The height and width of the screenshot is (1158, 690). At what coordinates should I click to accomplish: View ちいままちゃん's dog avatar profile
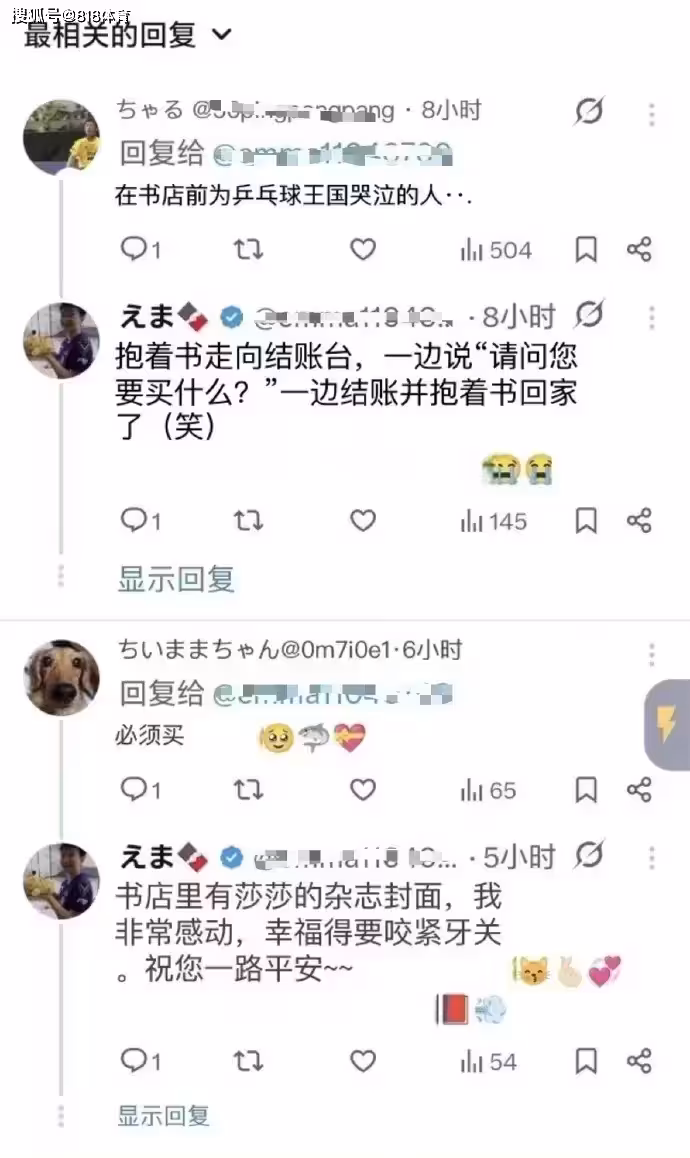[x=62, y=677]
